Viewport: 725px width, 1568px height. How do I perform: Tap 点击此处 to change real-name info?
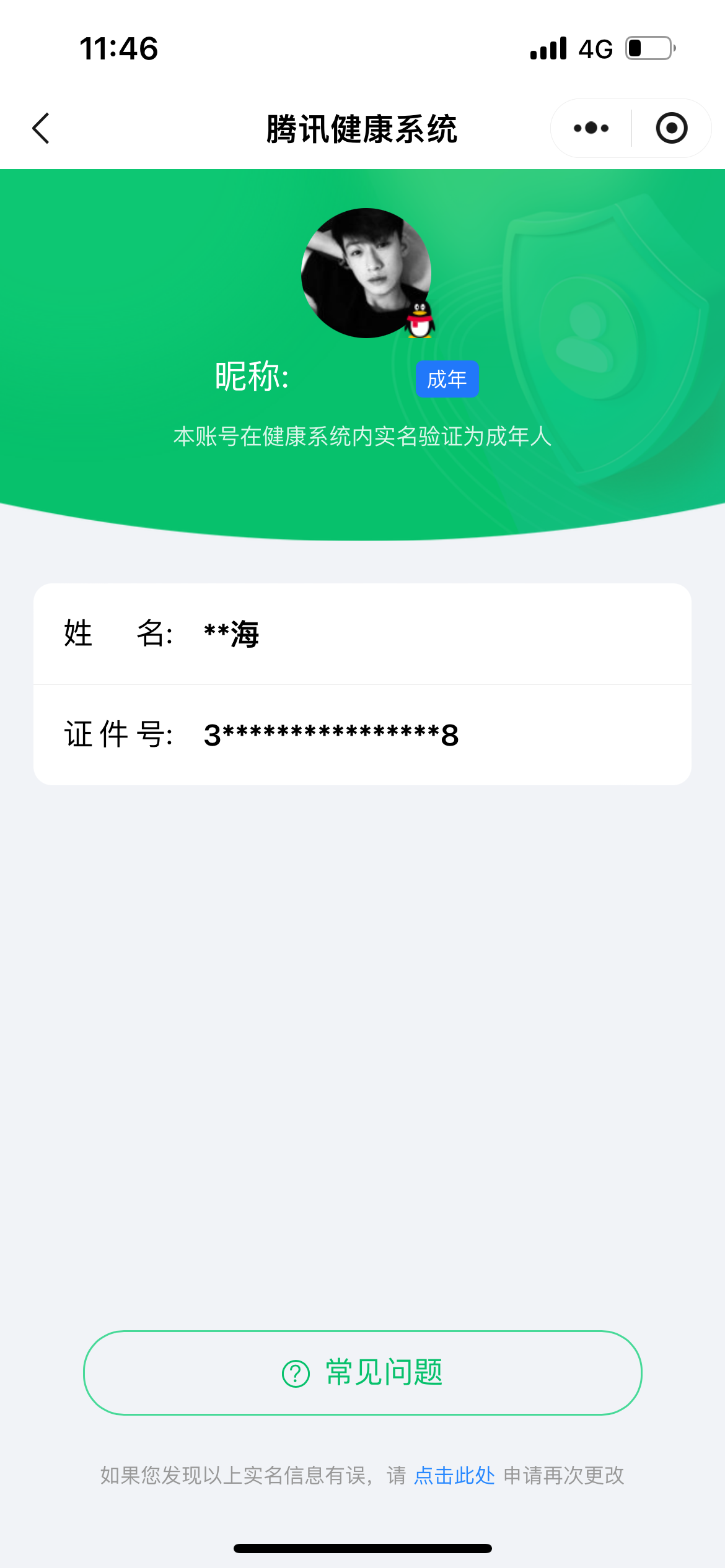pyautogui.click(x=454, y=1475)
